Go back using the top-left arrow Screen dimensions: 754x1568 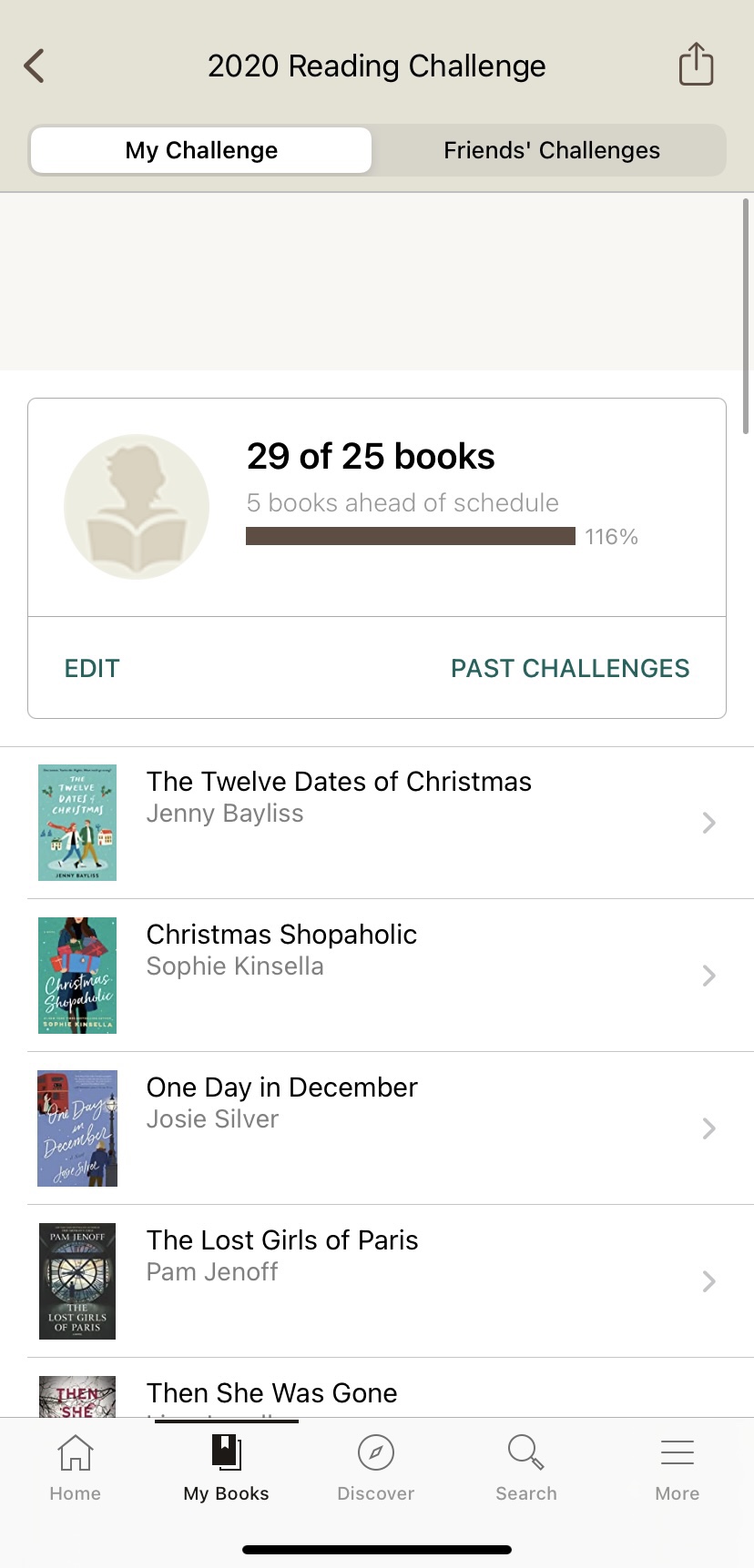35,66
